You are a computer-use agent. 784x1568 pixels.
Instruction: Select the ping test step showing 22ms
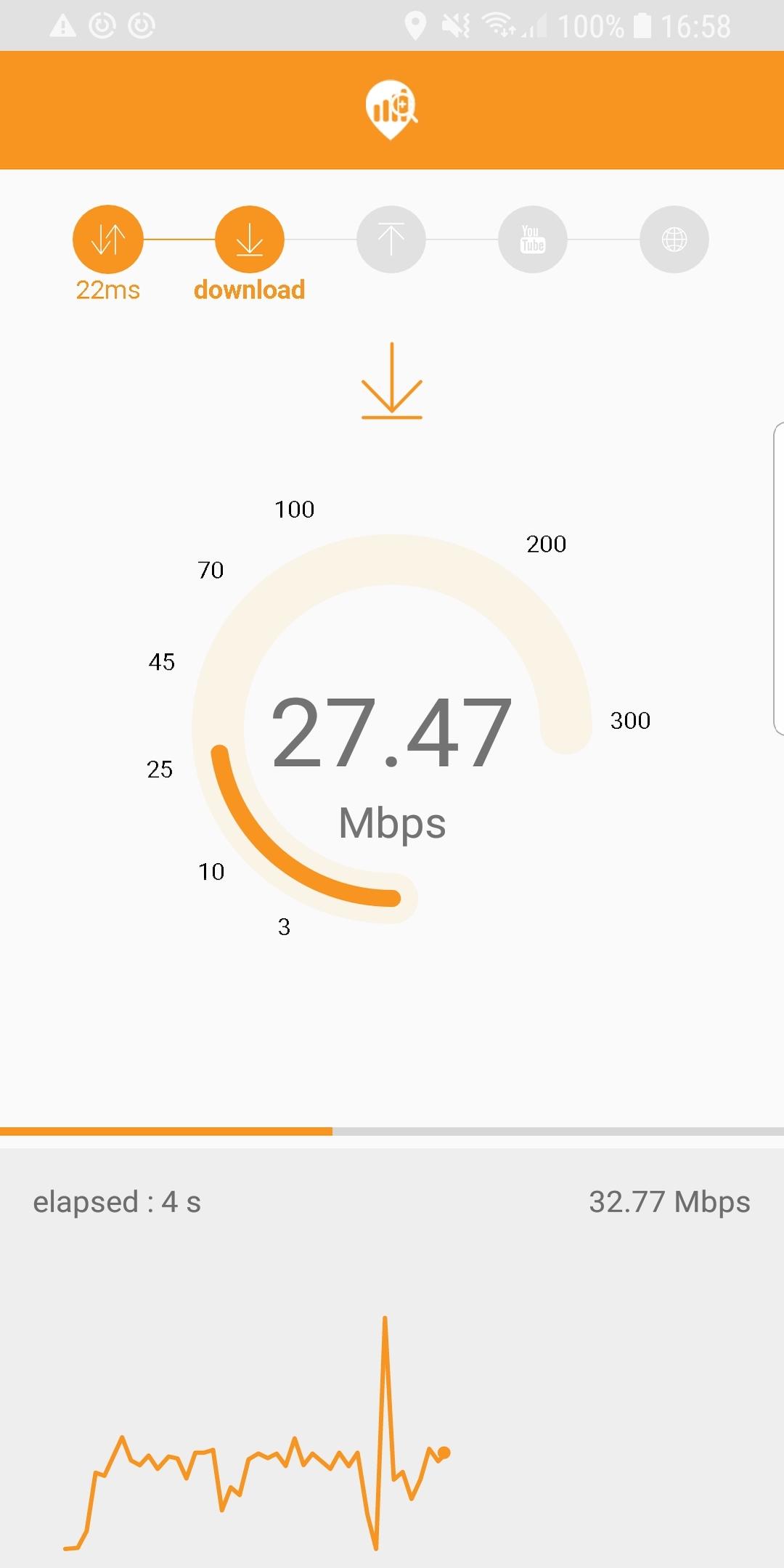107,240
